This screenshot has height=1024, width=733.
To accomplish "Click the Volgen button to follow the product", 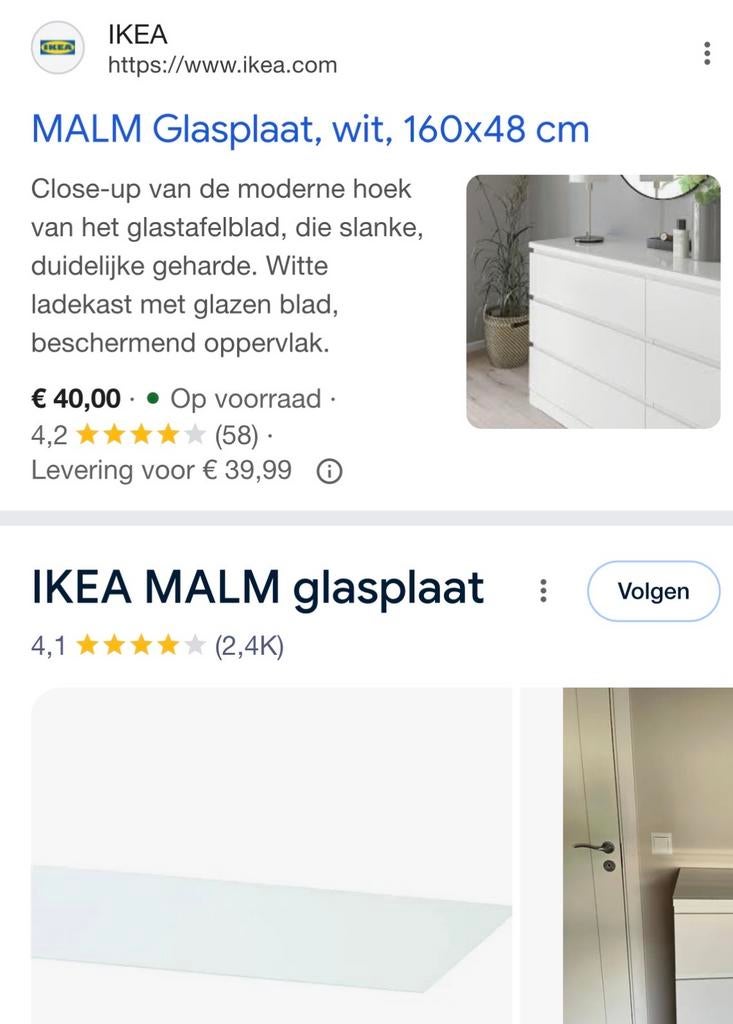I will point(653,591).
